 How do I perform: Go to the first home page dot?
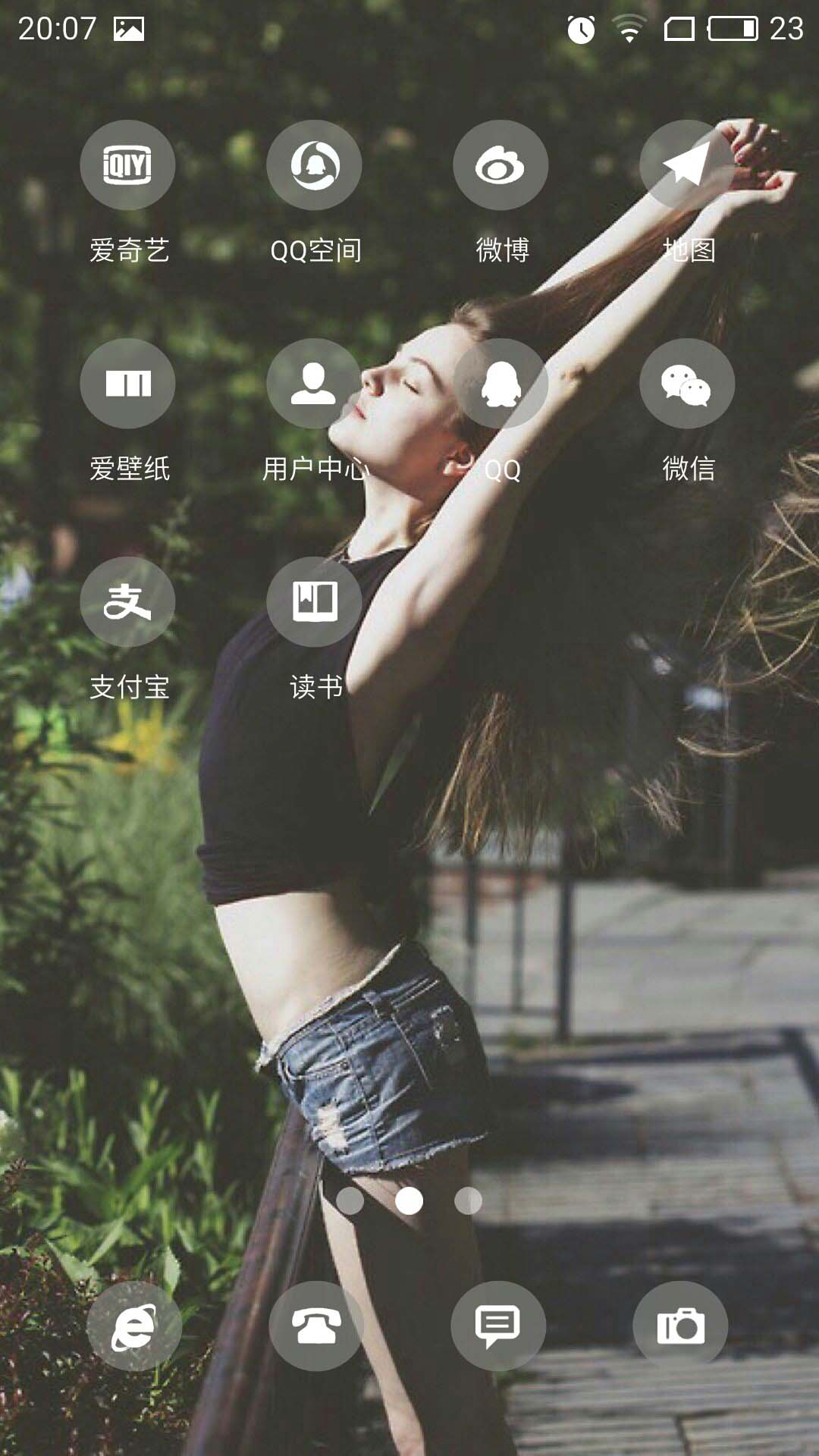350,1200
